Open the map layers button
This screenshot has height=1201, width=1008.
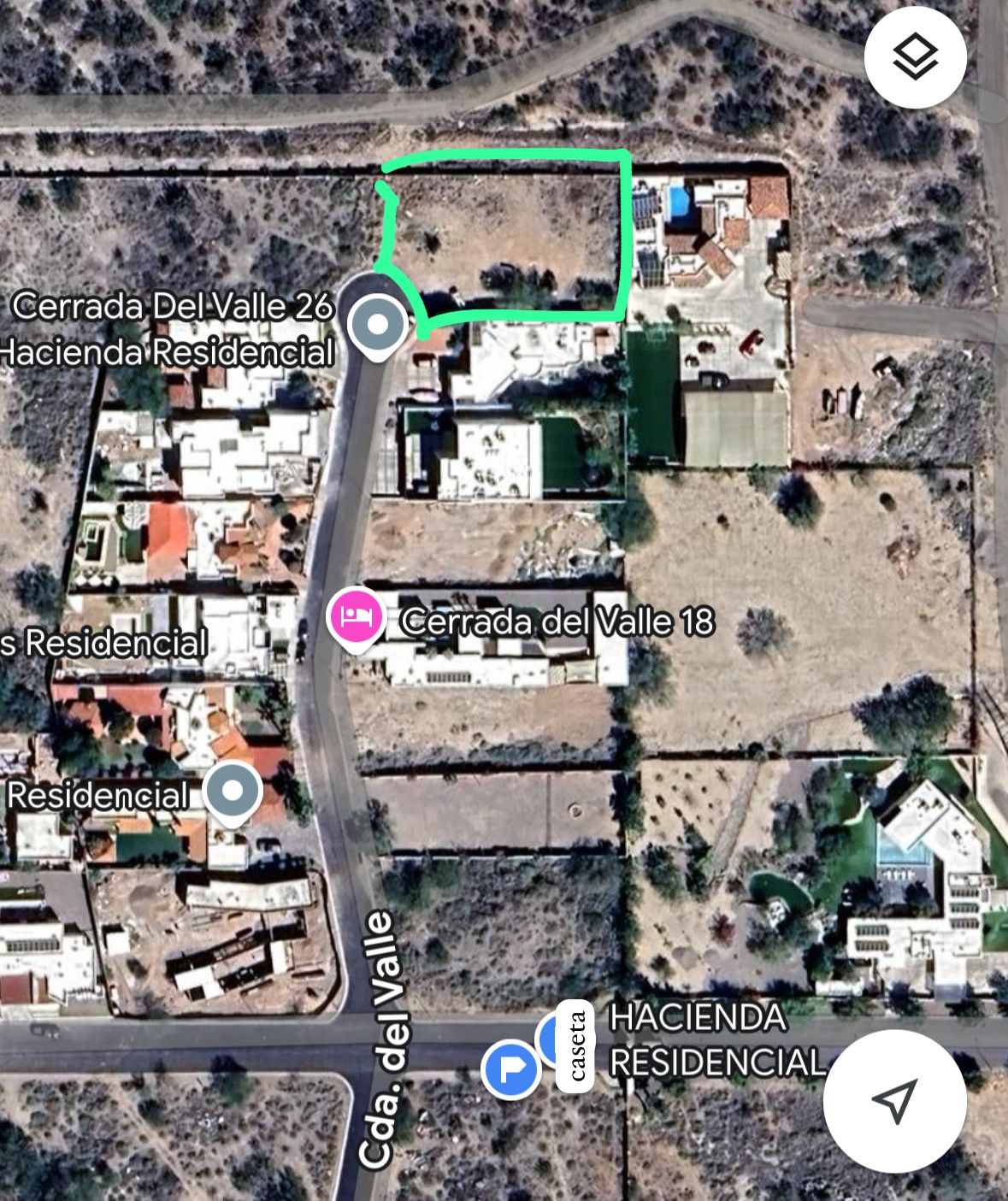tap(915, 57)
